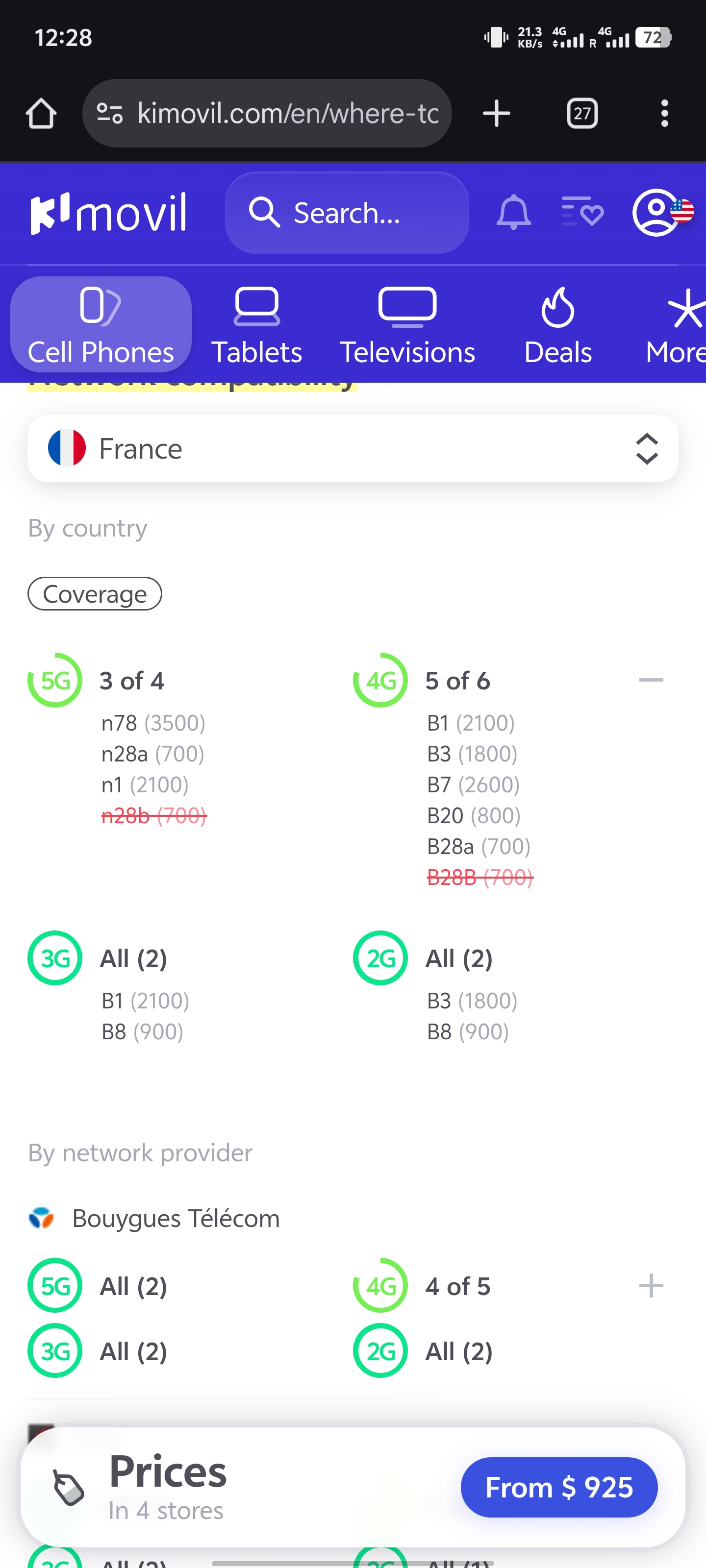Collapse the country band details
The height and width of the screenshot is (1568, 706).
pos(651,680)
